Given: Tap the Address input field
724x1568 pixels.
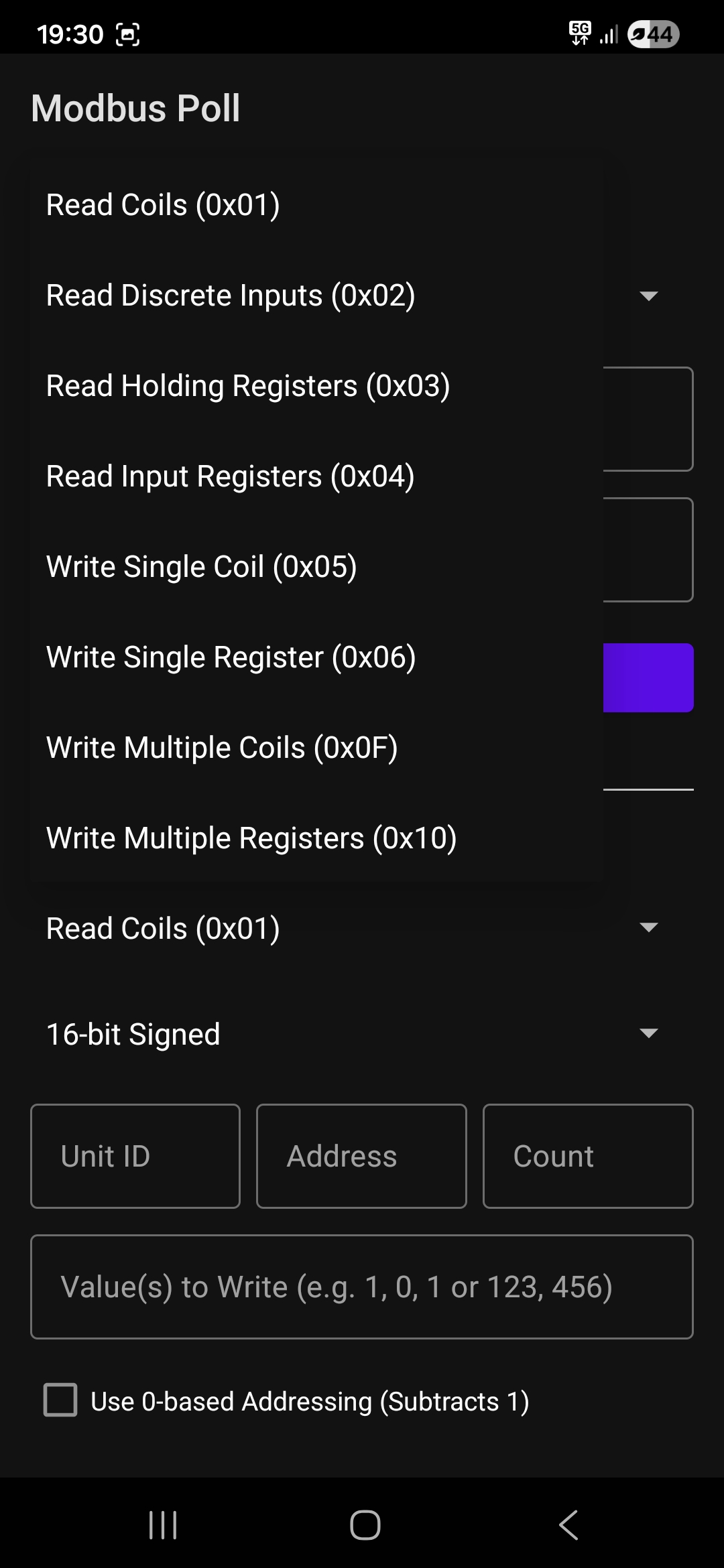Looking at the screenshot, I should (x=361, y=1156).
